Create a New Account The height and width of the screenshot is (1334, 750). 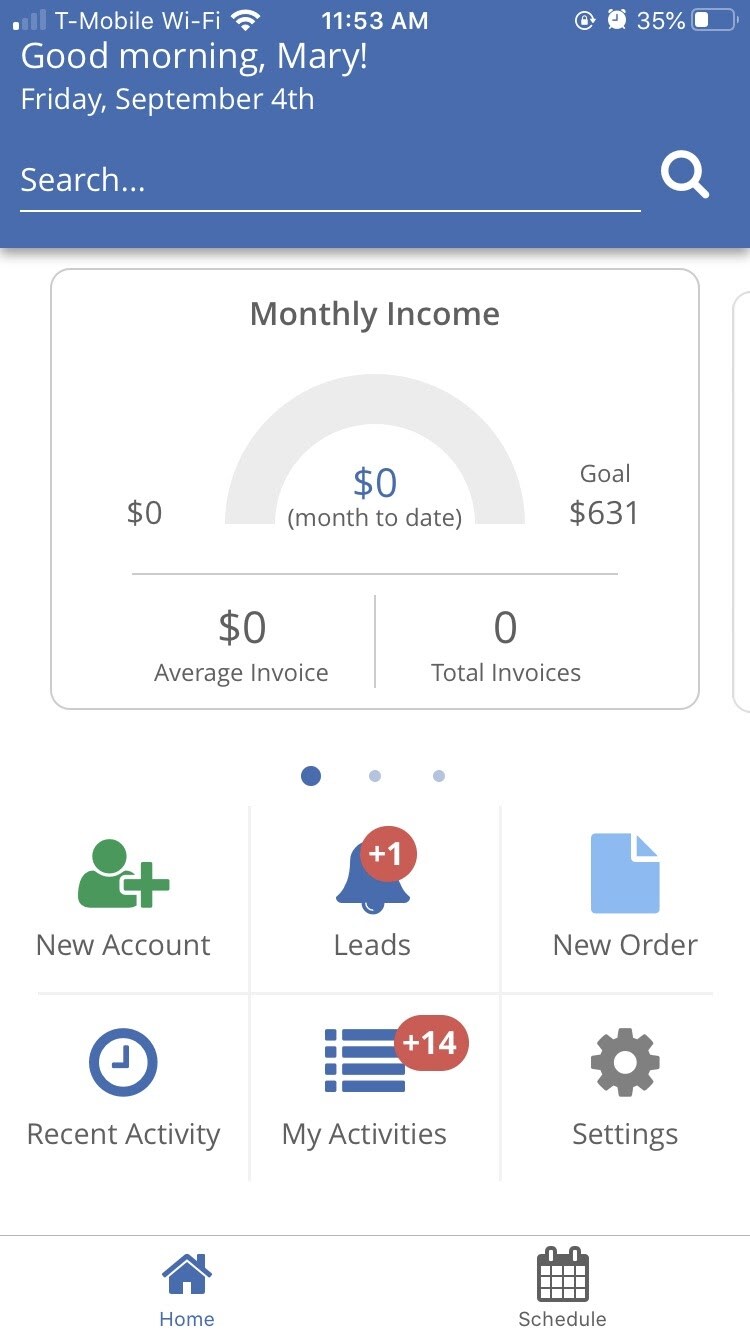click(124, 897)
